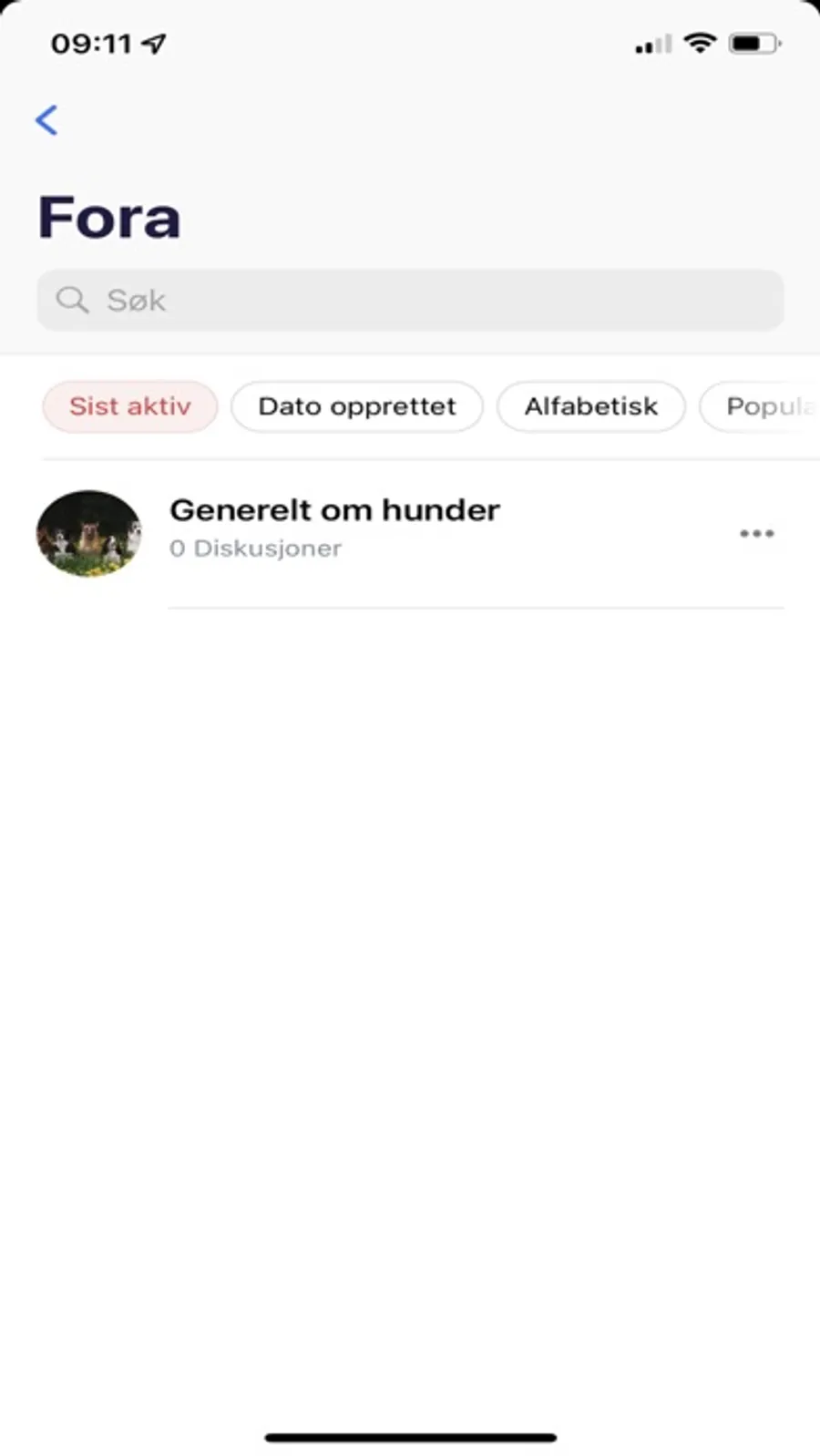Viewport: 820px width, 1456px height.
Task: Open more options for Generelt om hunder
Action: coord(756,534)
